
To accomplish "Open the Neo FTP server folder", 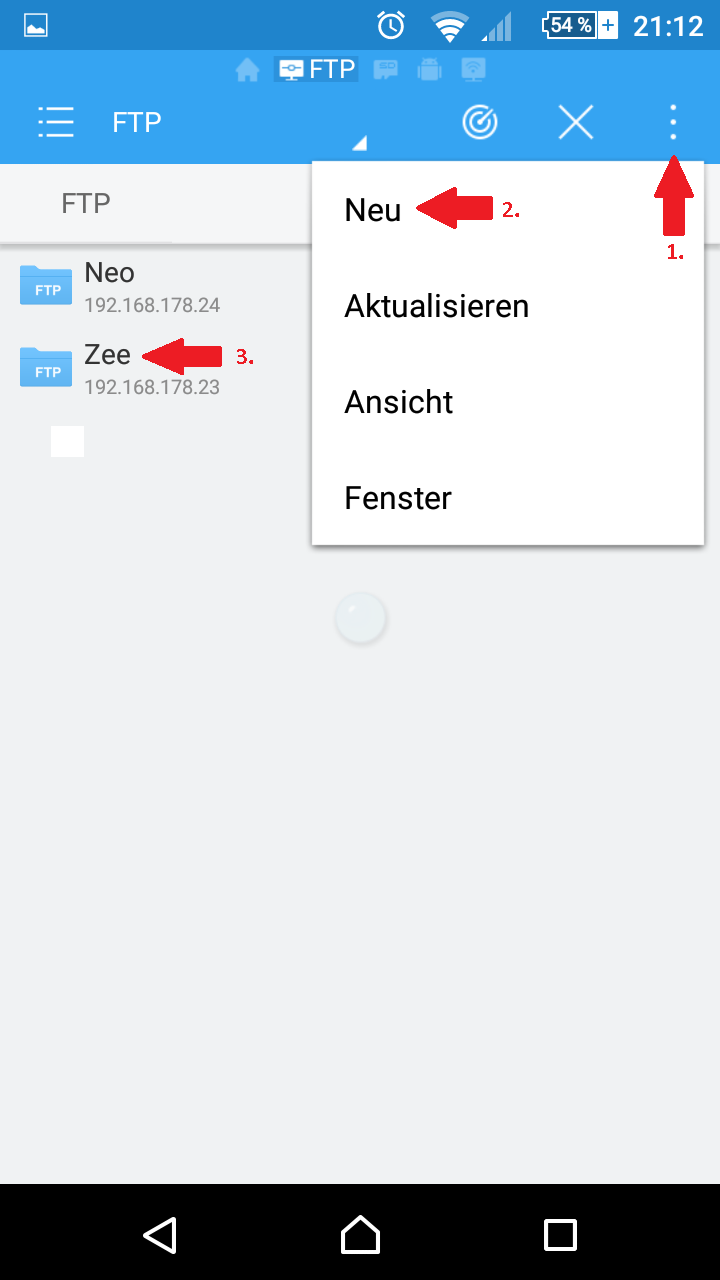I will pos(110,285).
